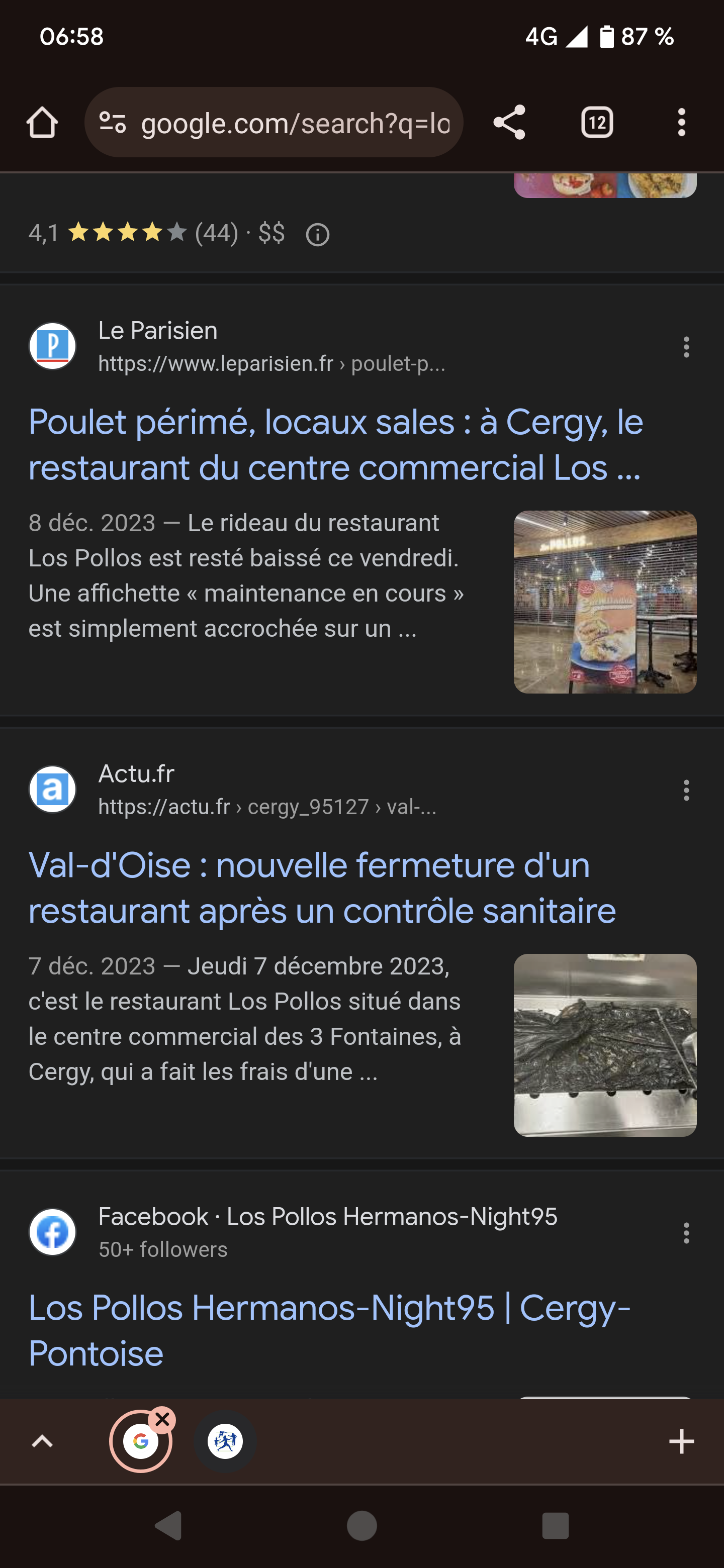724x1568 pixels.
Task: View the Actu.fr result thumbnail image
Action: [605, 1044]
